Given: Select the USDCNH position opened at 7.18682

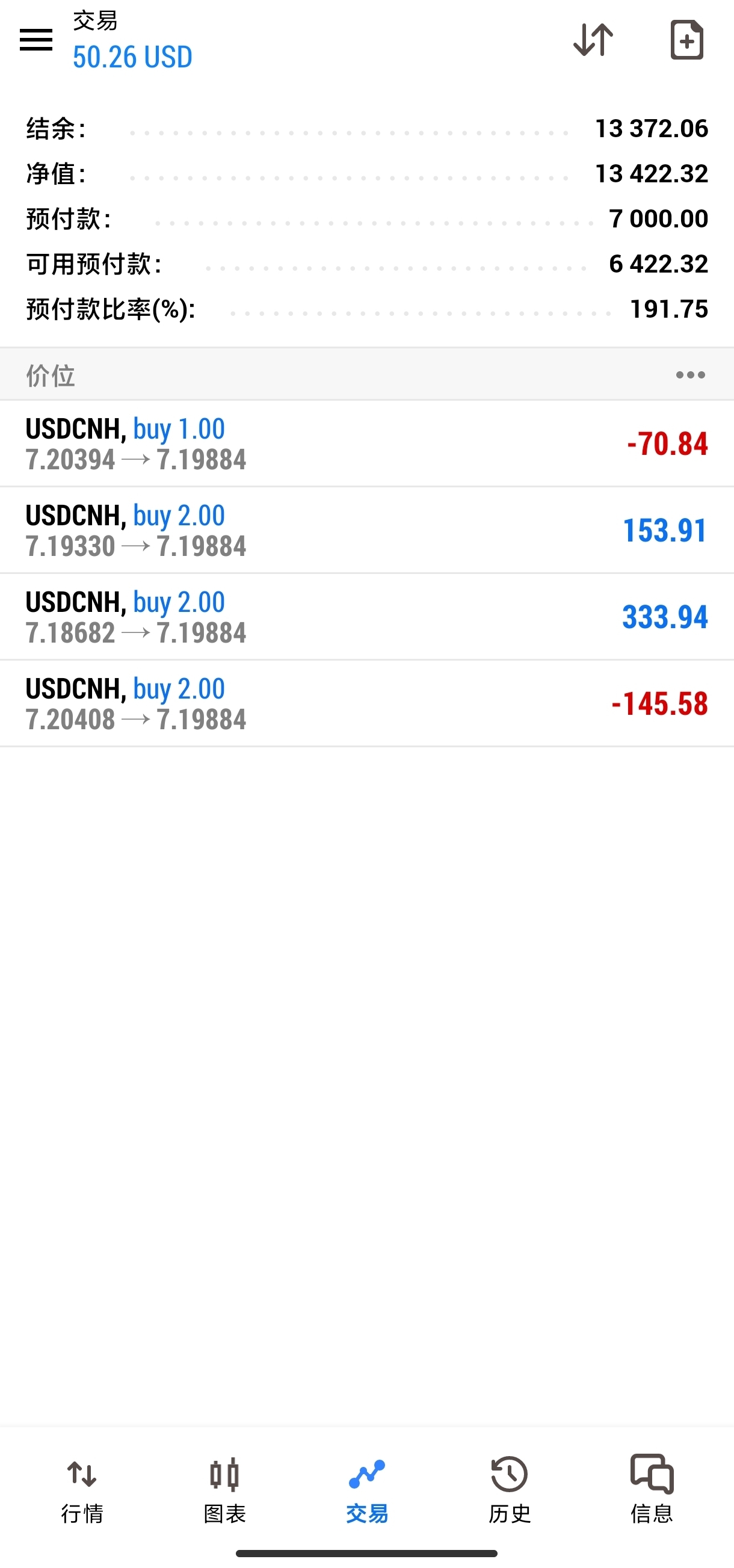Looking at the screenshot, I should 367,617.
